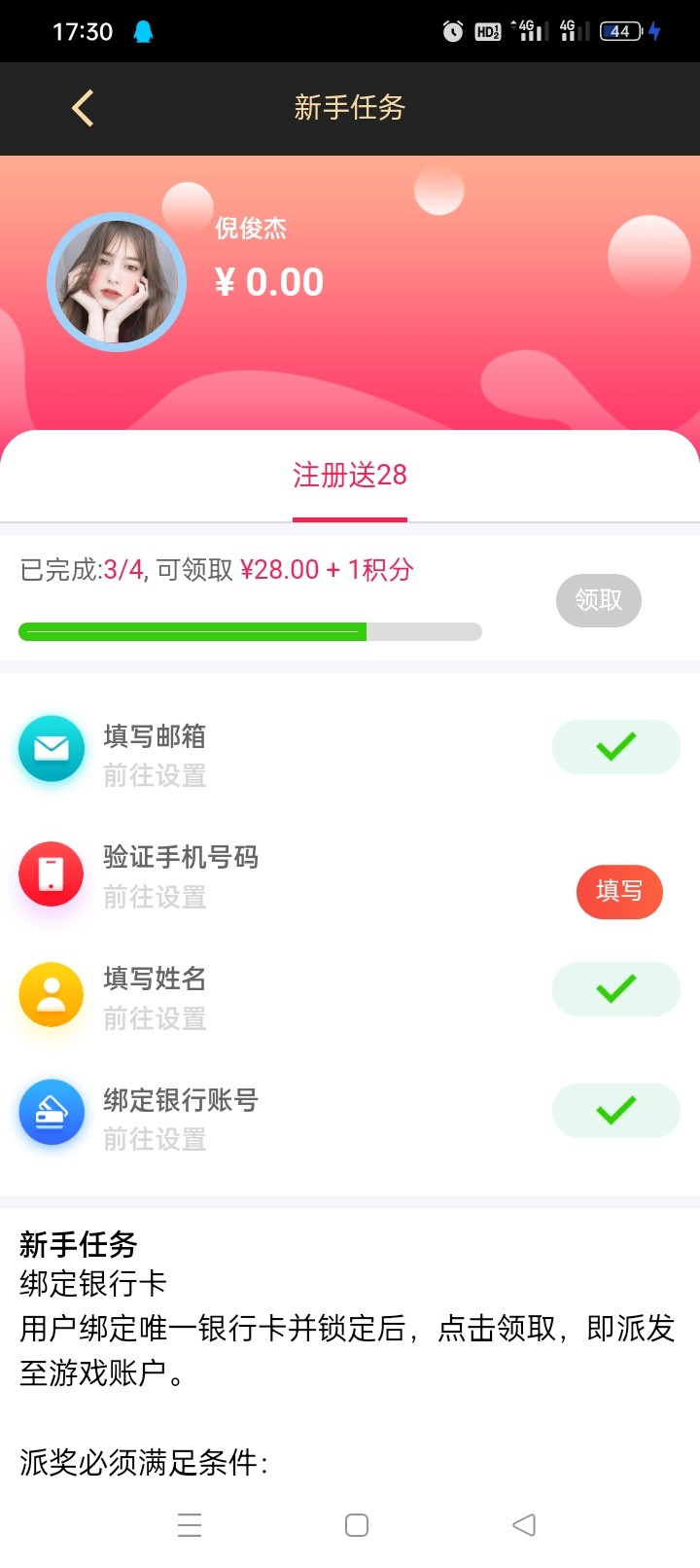The image size is (700, 1568).
Task: Select the blue email envelope icon
Action: (x=51, y=749)
